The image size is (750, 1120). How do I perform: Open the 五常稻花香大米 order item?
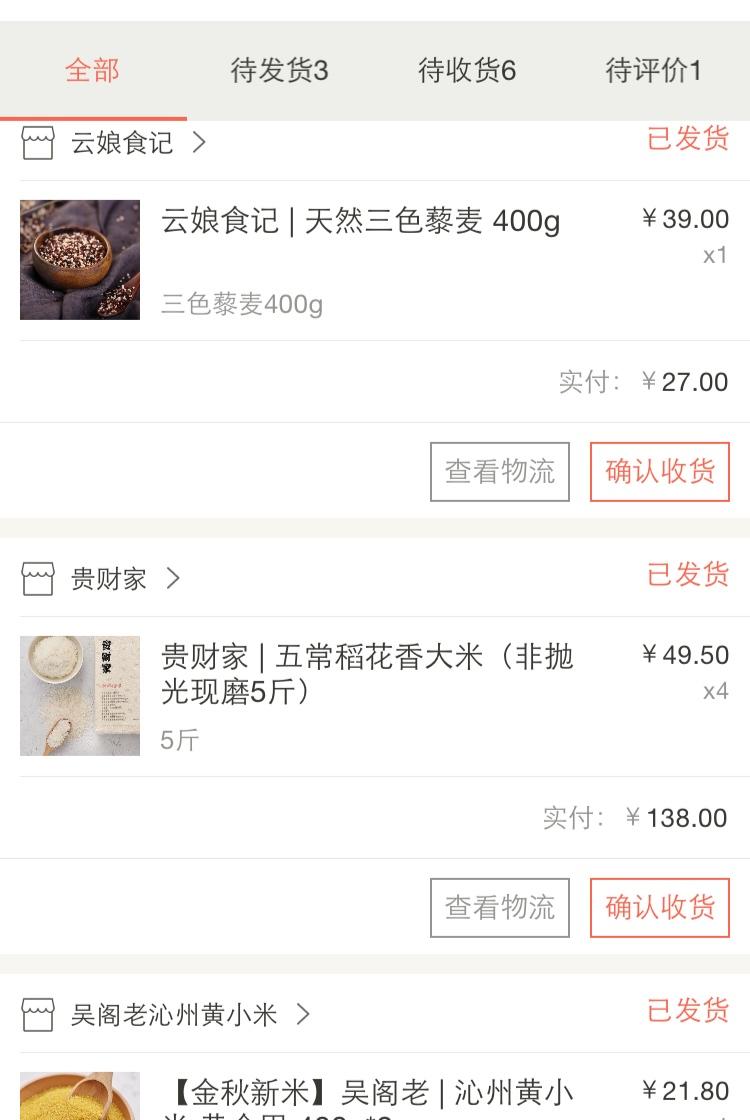click(367, 674)
